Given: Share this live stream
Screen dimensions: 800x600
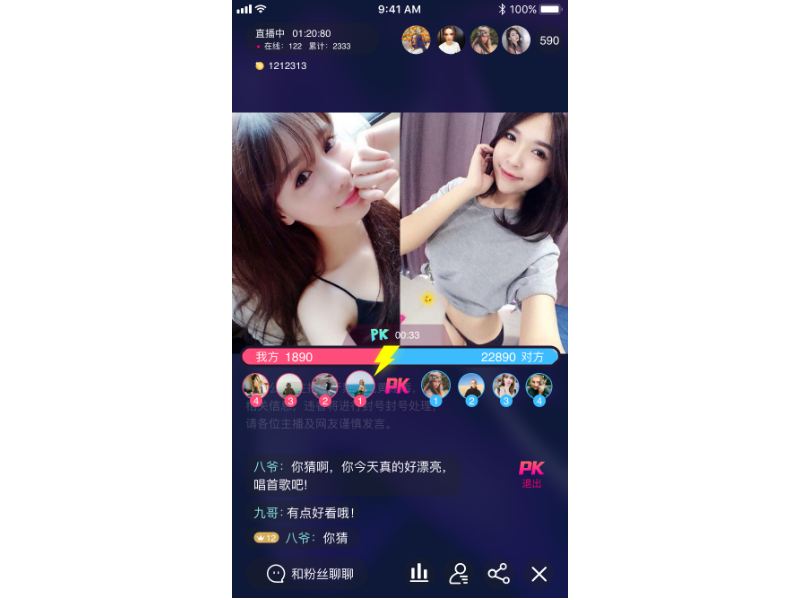Looking at the screenshot, I should (498, 573).
